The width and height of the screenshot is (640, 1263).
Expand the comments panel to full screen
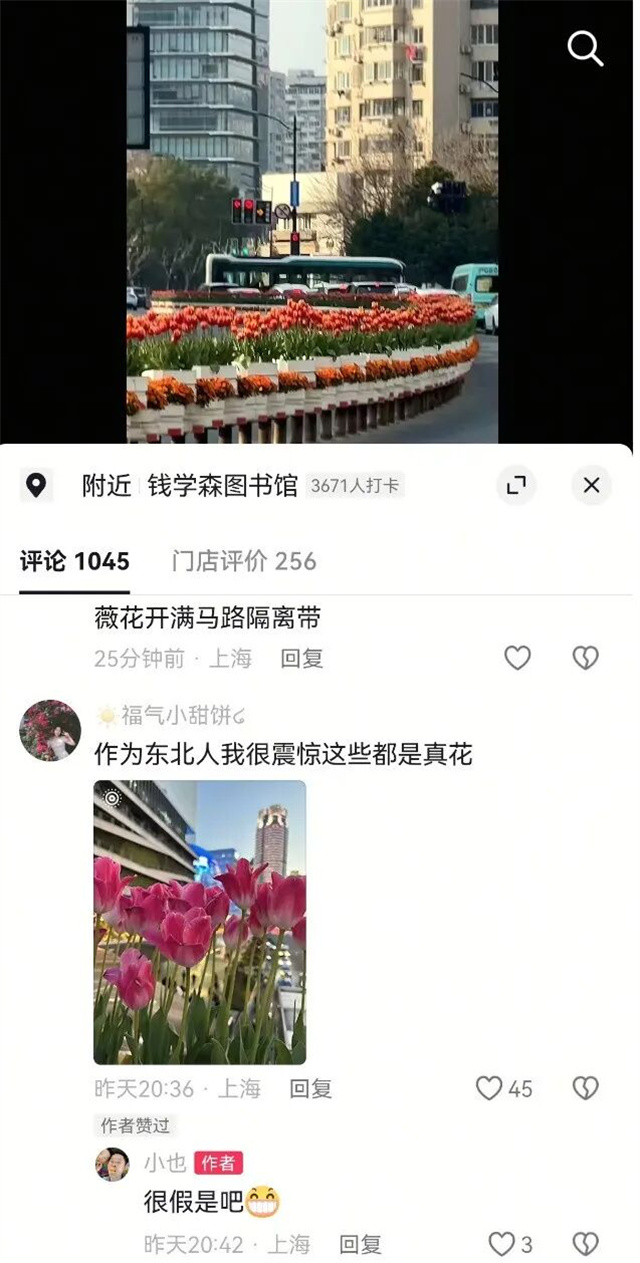[516, 486]
